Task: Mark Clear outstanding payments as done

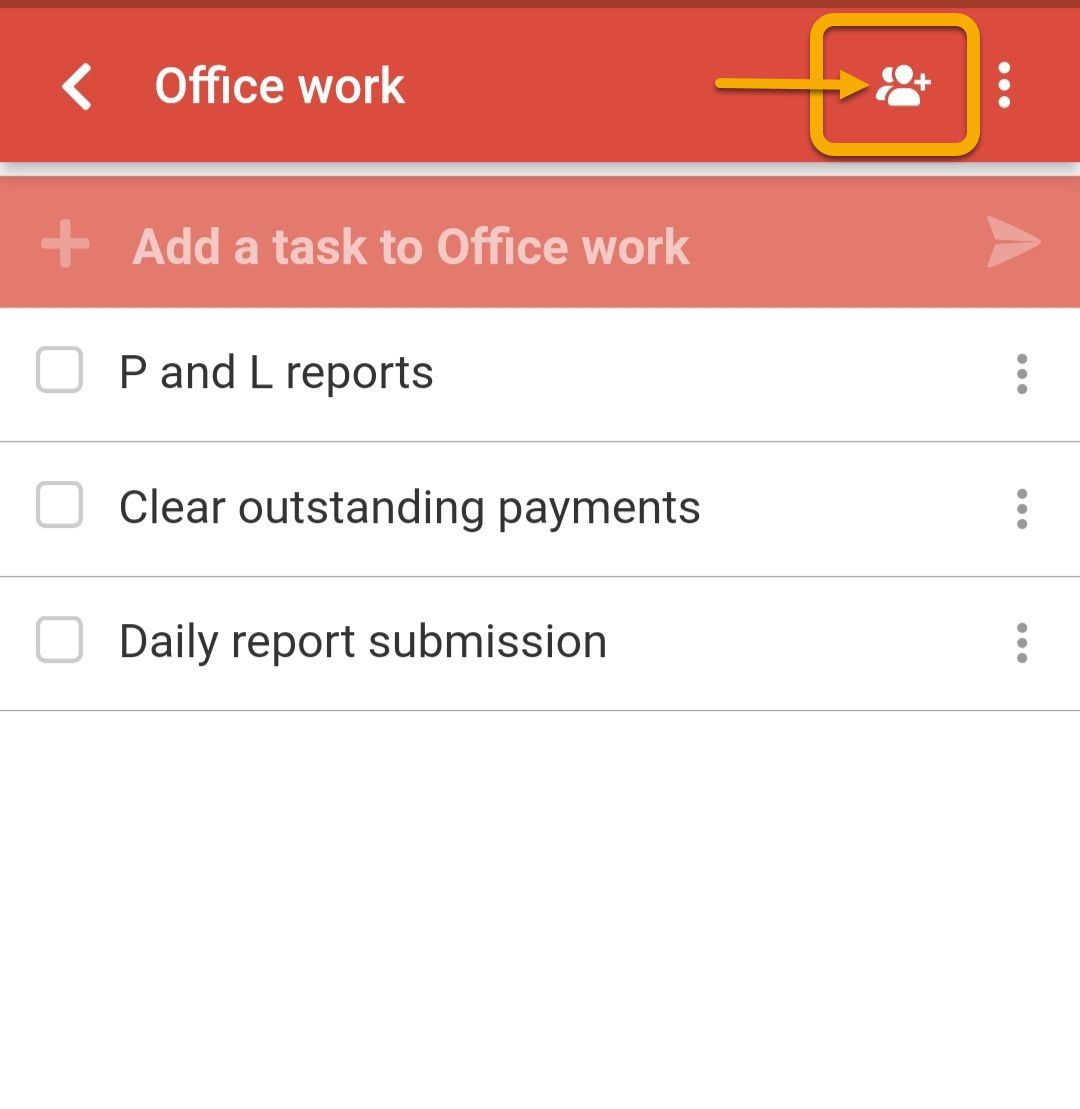Action: 60,505
